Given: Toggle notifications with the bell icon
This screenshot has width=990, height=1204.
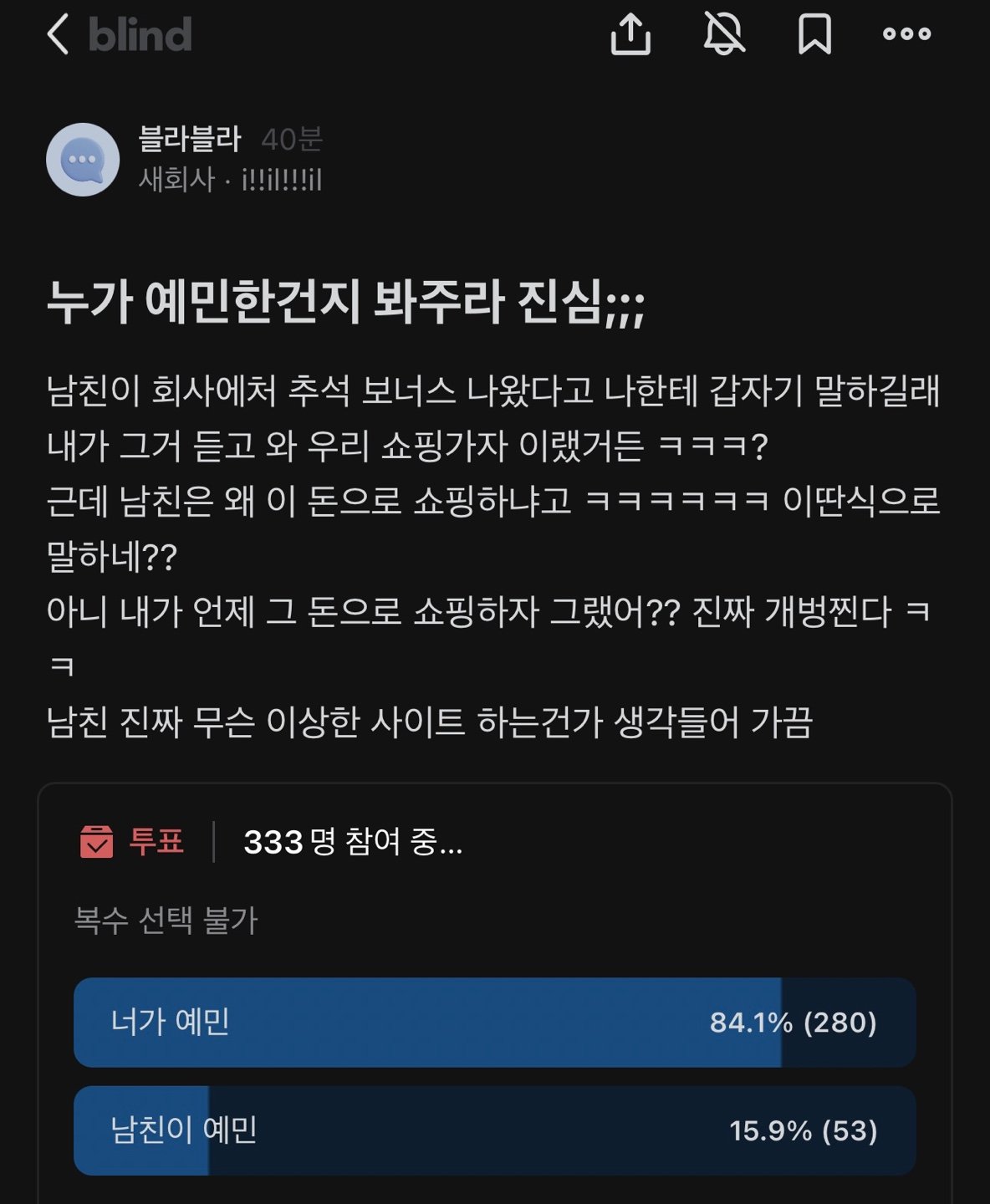Looking at the screenshot, I should [x=723, y=35].
